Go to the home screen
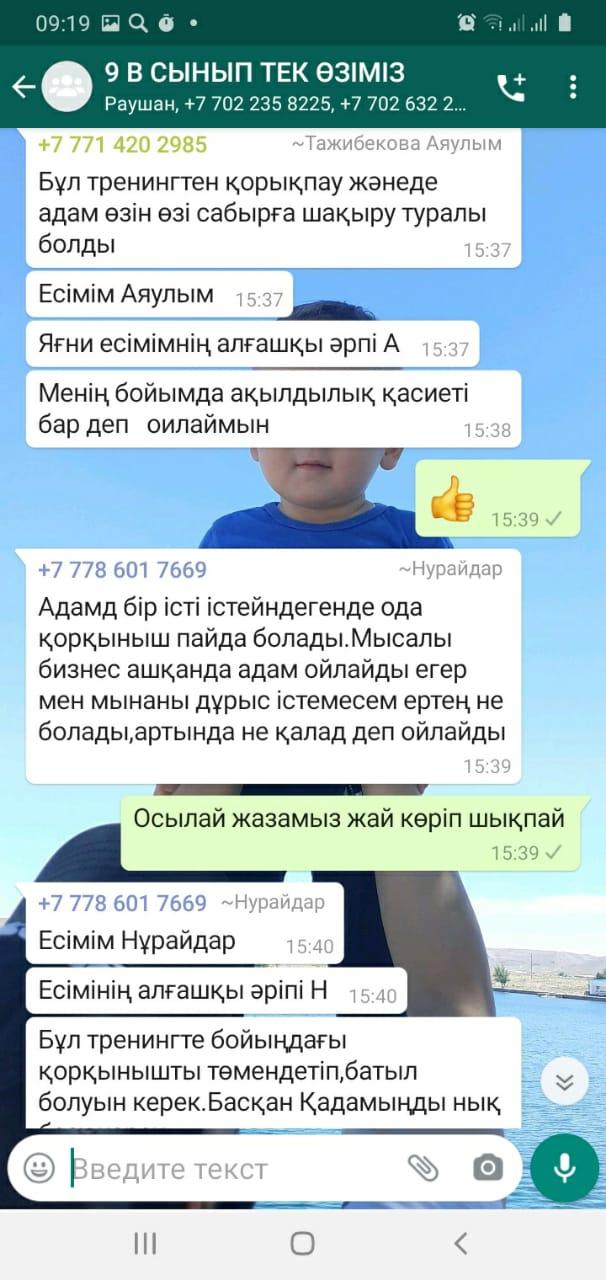 (302, 1243)
